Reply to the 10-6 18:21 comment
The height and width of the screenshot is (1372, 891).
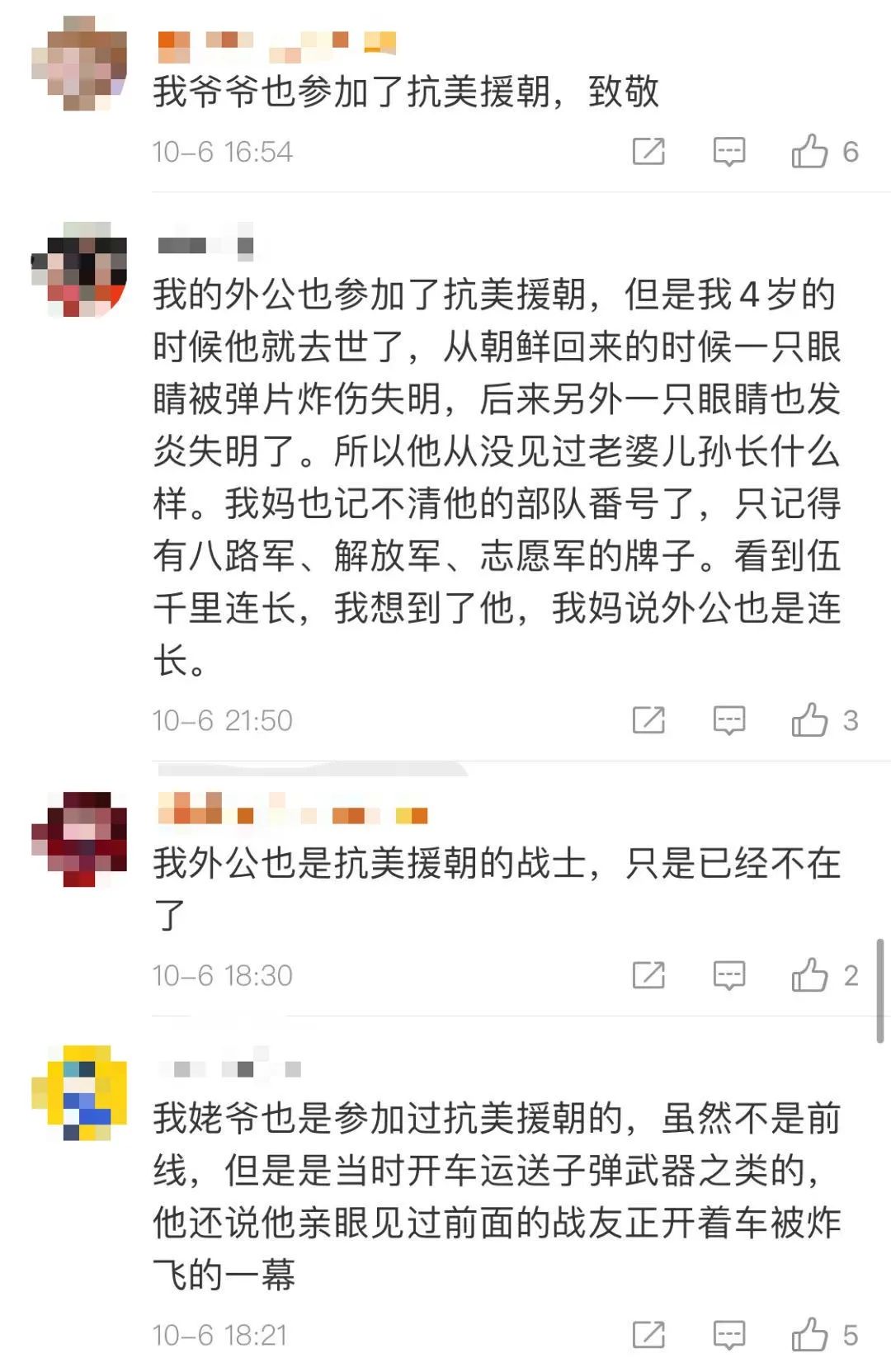(x=728, y=1335)
